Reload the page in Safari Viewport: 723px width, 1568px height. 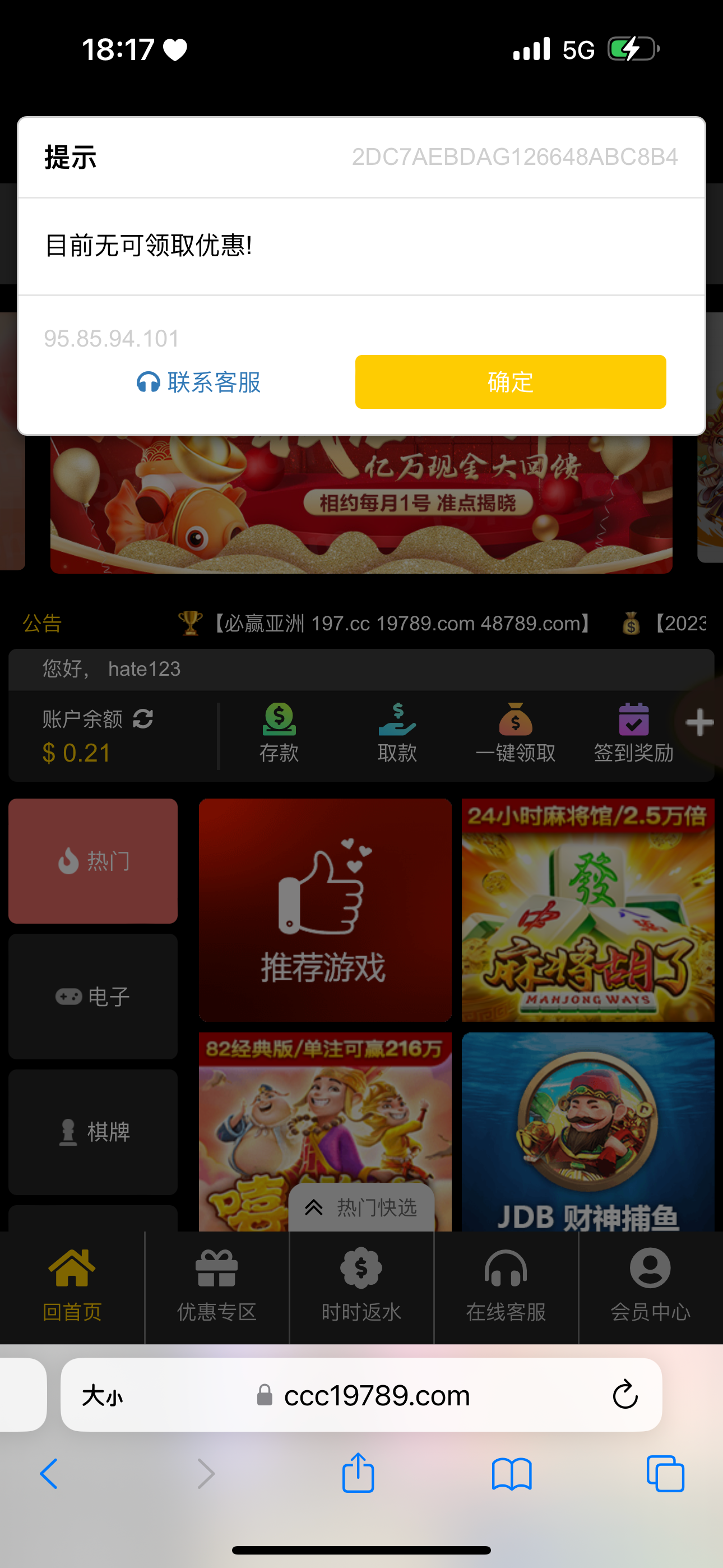[x=624, y=1395]
